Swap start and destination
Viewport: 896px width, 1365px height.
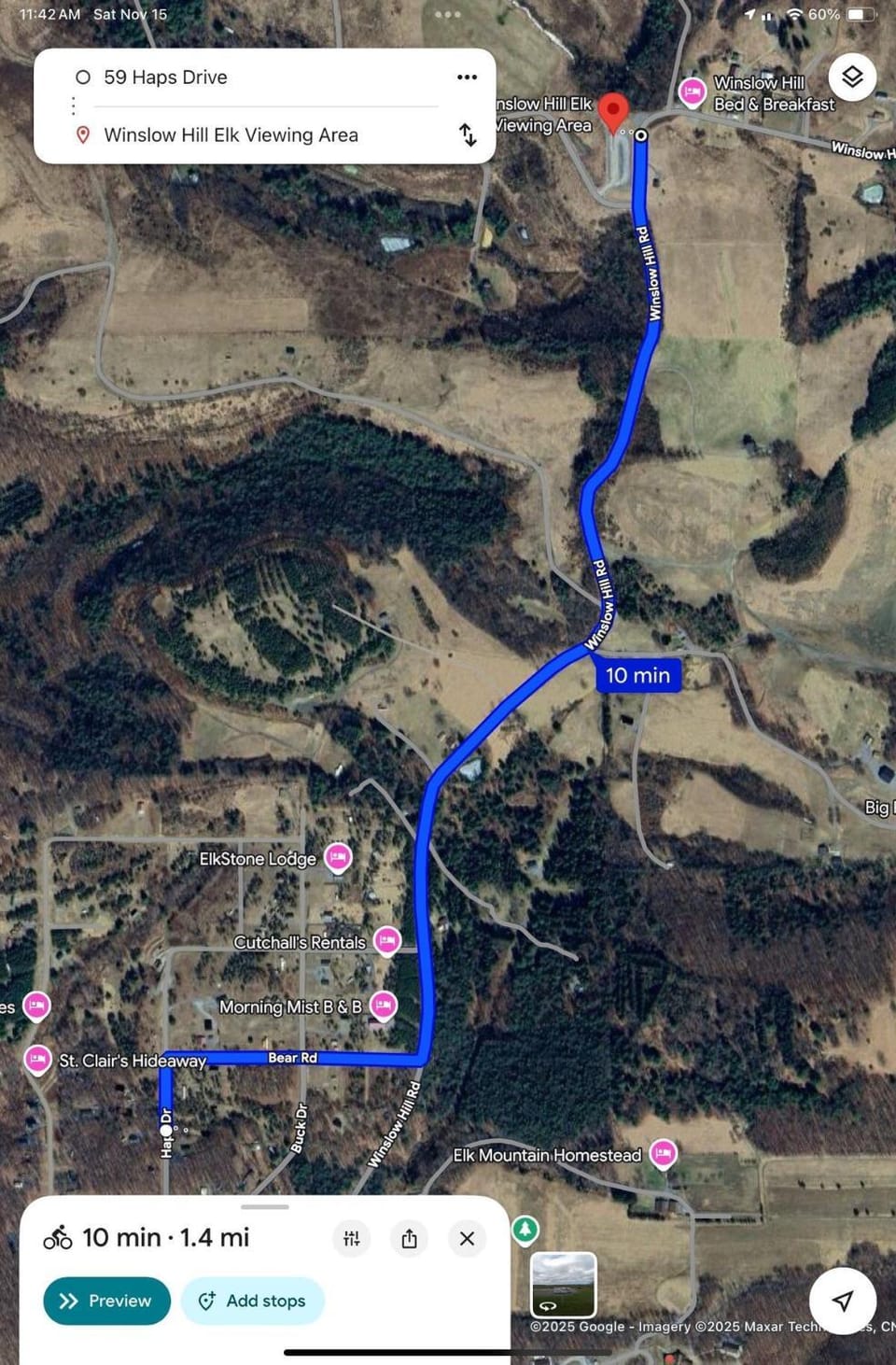tap(468, 135)
